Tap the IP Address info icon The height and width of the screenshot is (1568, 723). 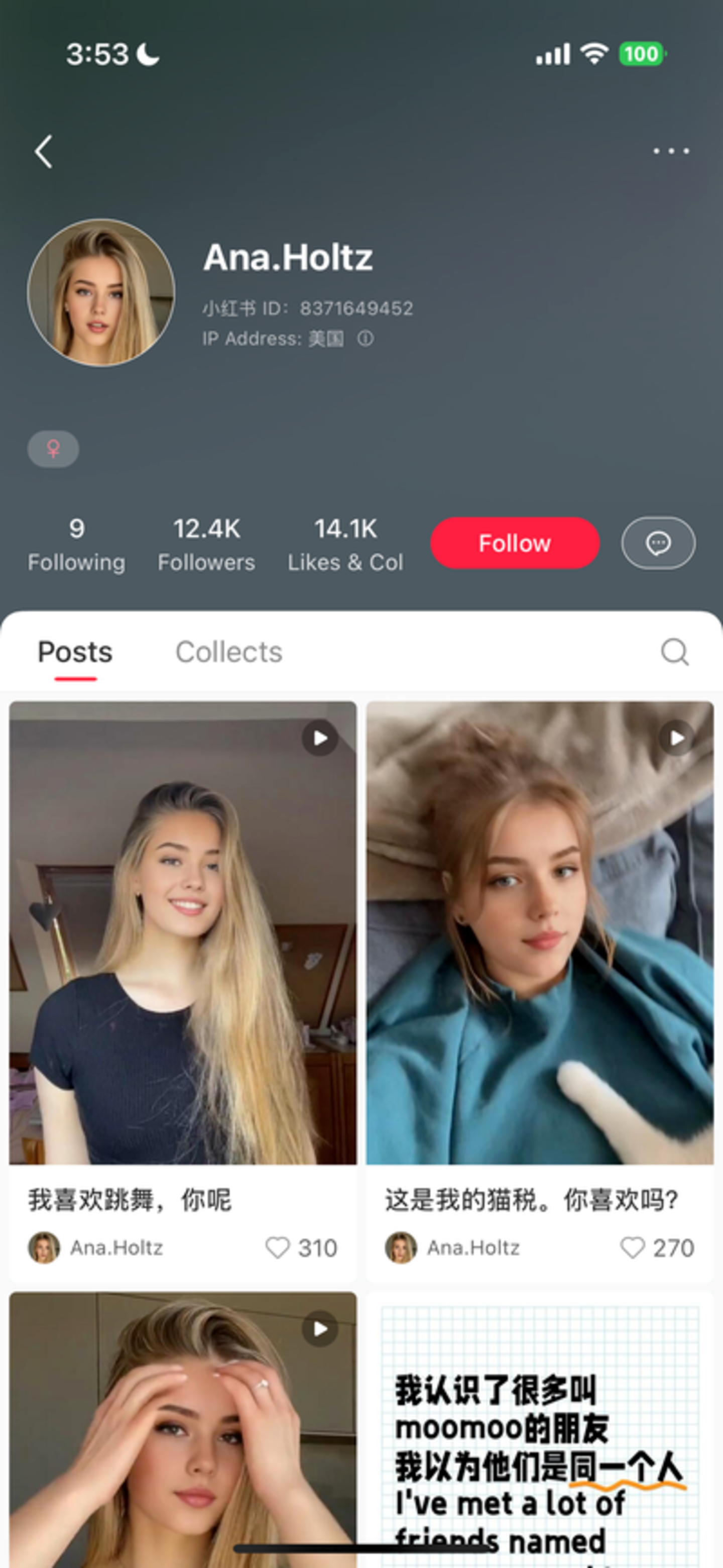pos(366,339)
